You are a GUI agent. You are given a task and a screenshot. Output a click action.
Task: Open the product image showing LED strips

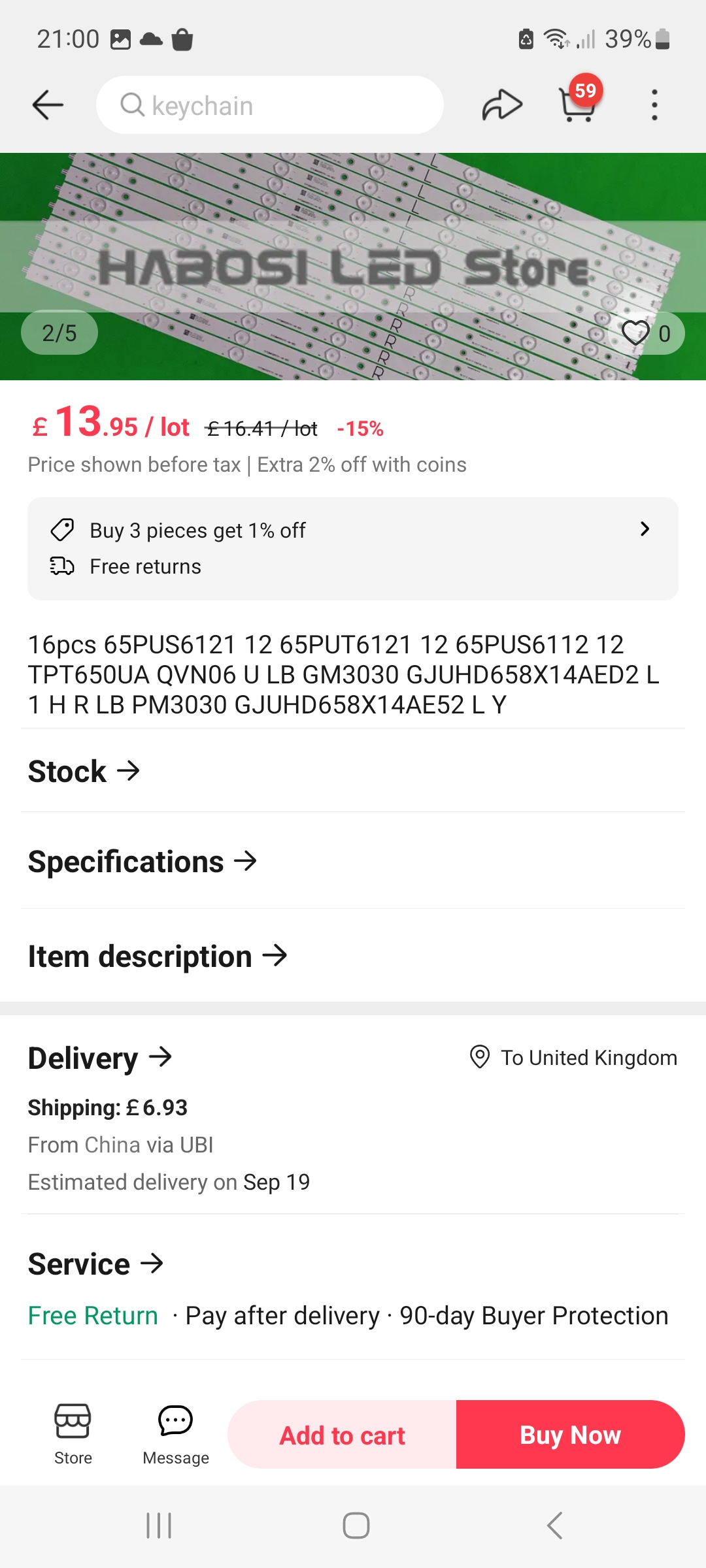pos(353,261)
